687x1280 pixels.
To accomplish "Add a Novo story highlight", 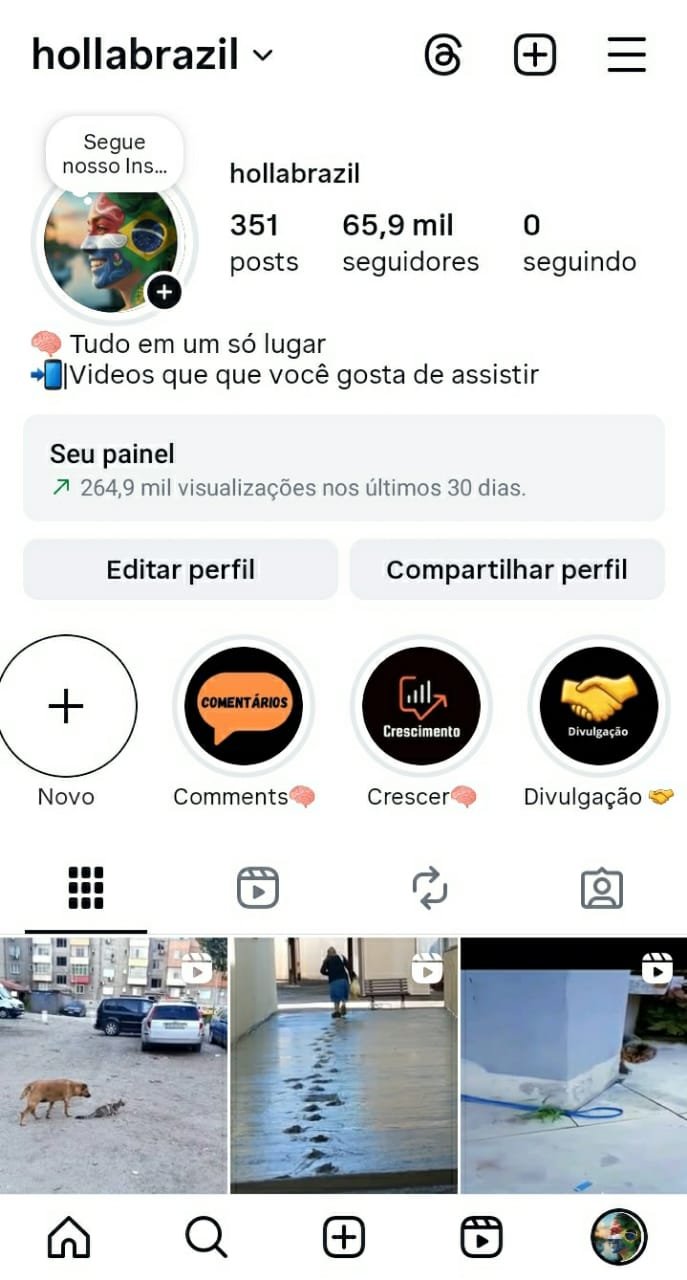I will (66, 706).
